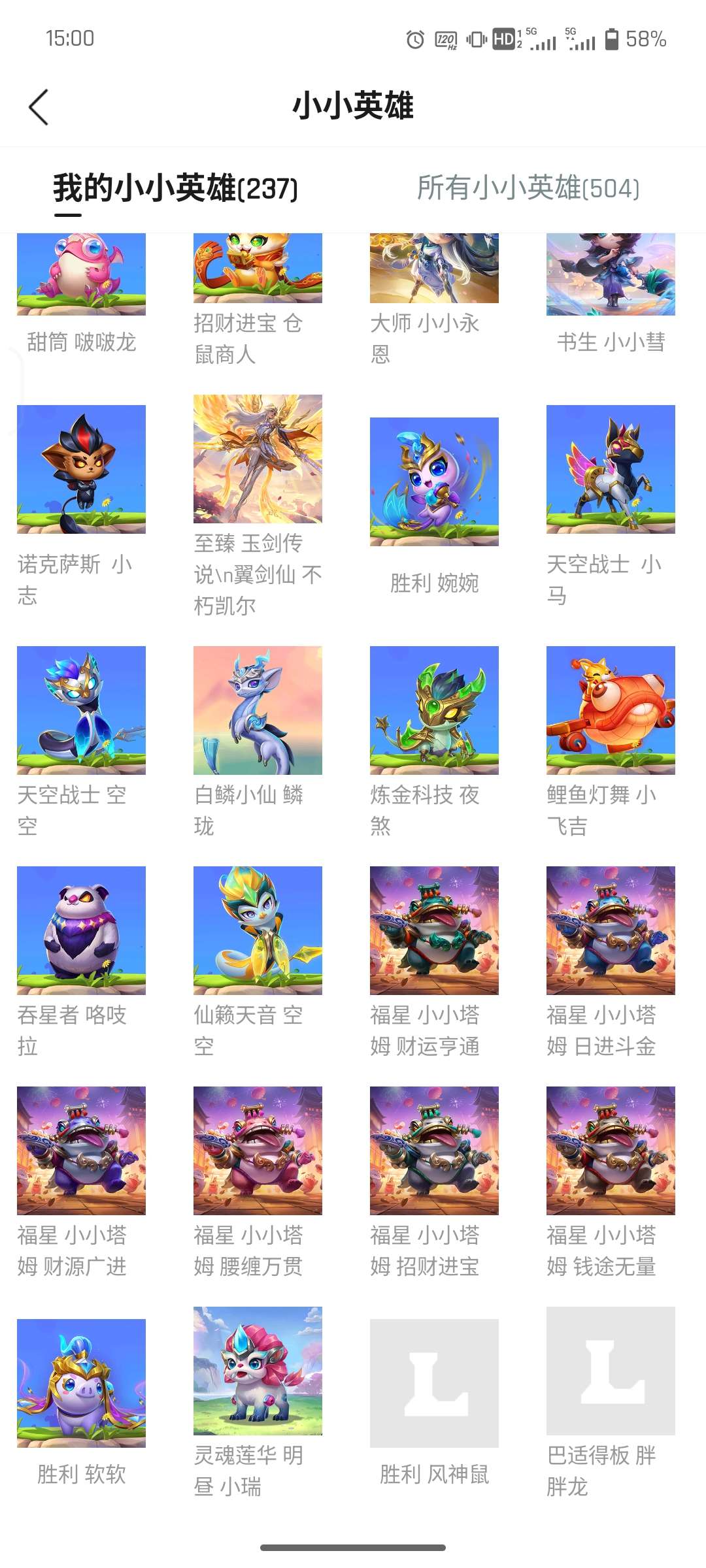The height and width of the screenshot is (1568, 706).
Task: Select 福星 小小塔姆 财运亨通
Action: pos(434,930)
